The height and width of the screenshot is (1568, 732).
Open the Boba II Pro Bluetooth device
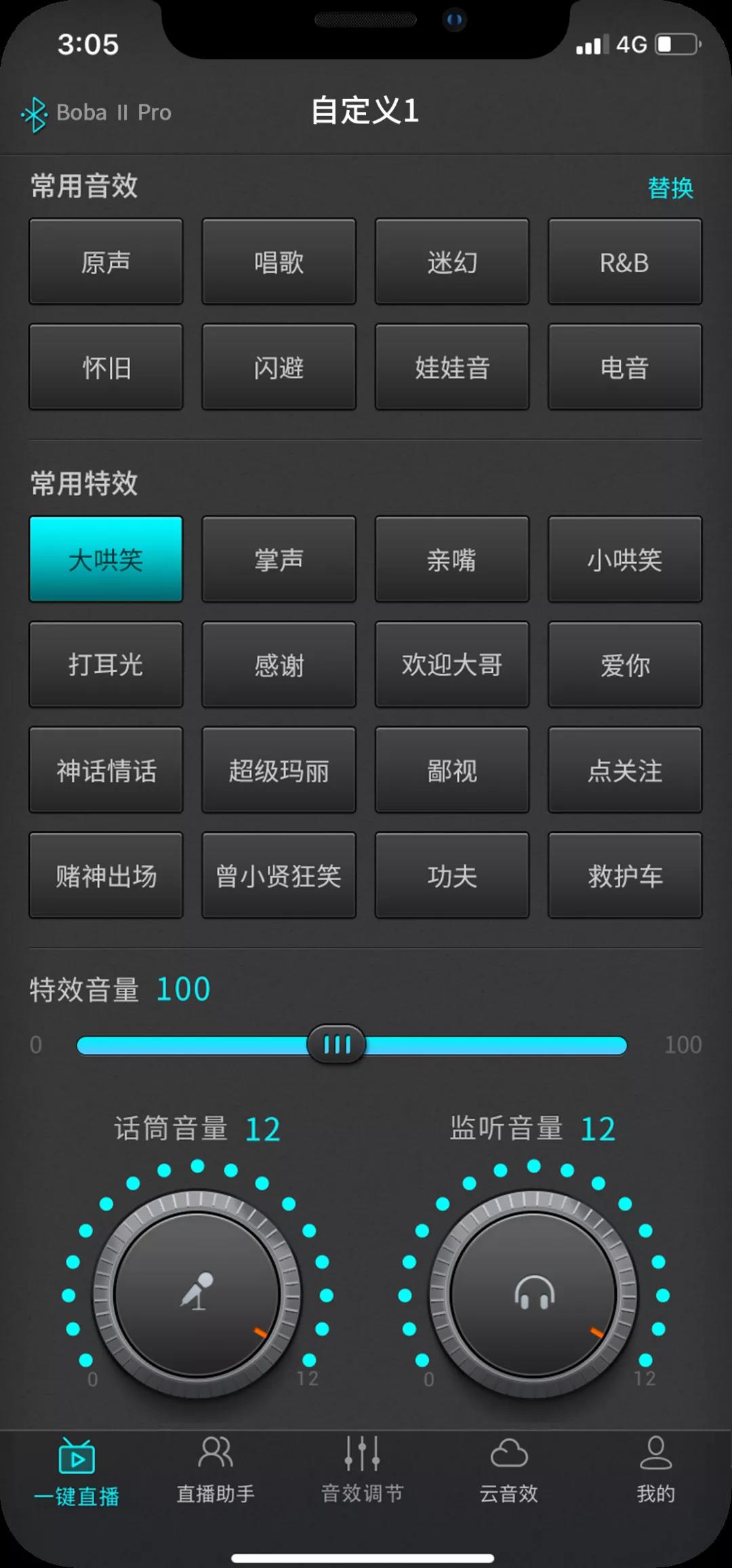[96, 113]
